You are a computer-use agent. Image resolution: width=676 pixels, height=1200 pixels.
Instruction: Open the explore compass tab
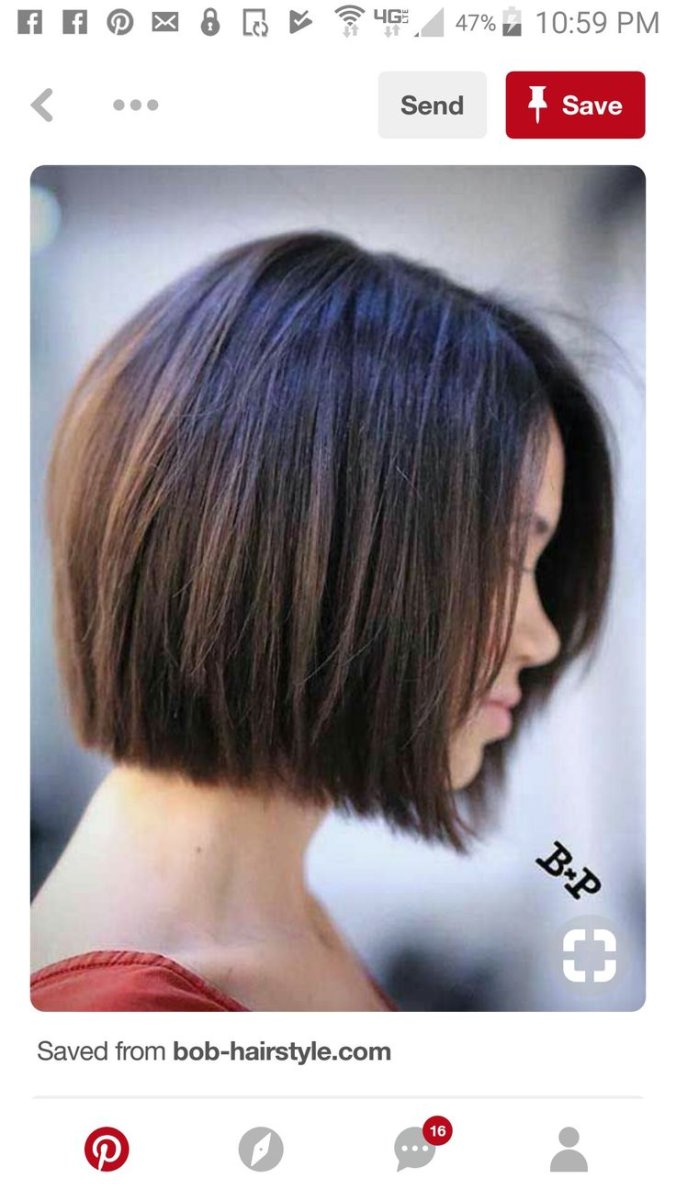[261, 1149]
